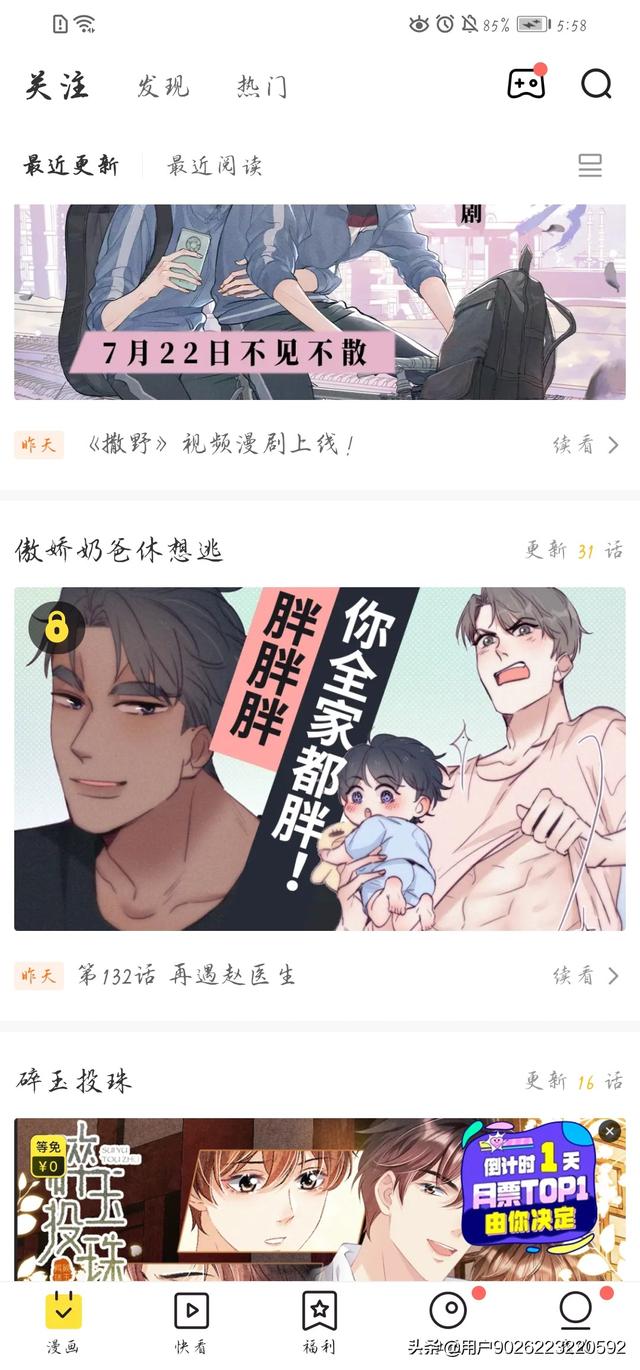Screen dimensions: 640x1370
Task: Open 傲娇奶爸休想逃 cover image
Action: [x=320, y=758]
